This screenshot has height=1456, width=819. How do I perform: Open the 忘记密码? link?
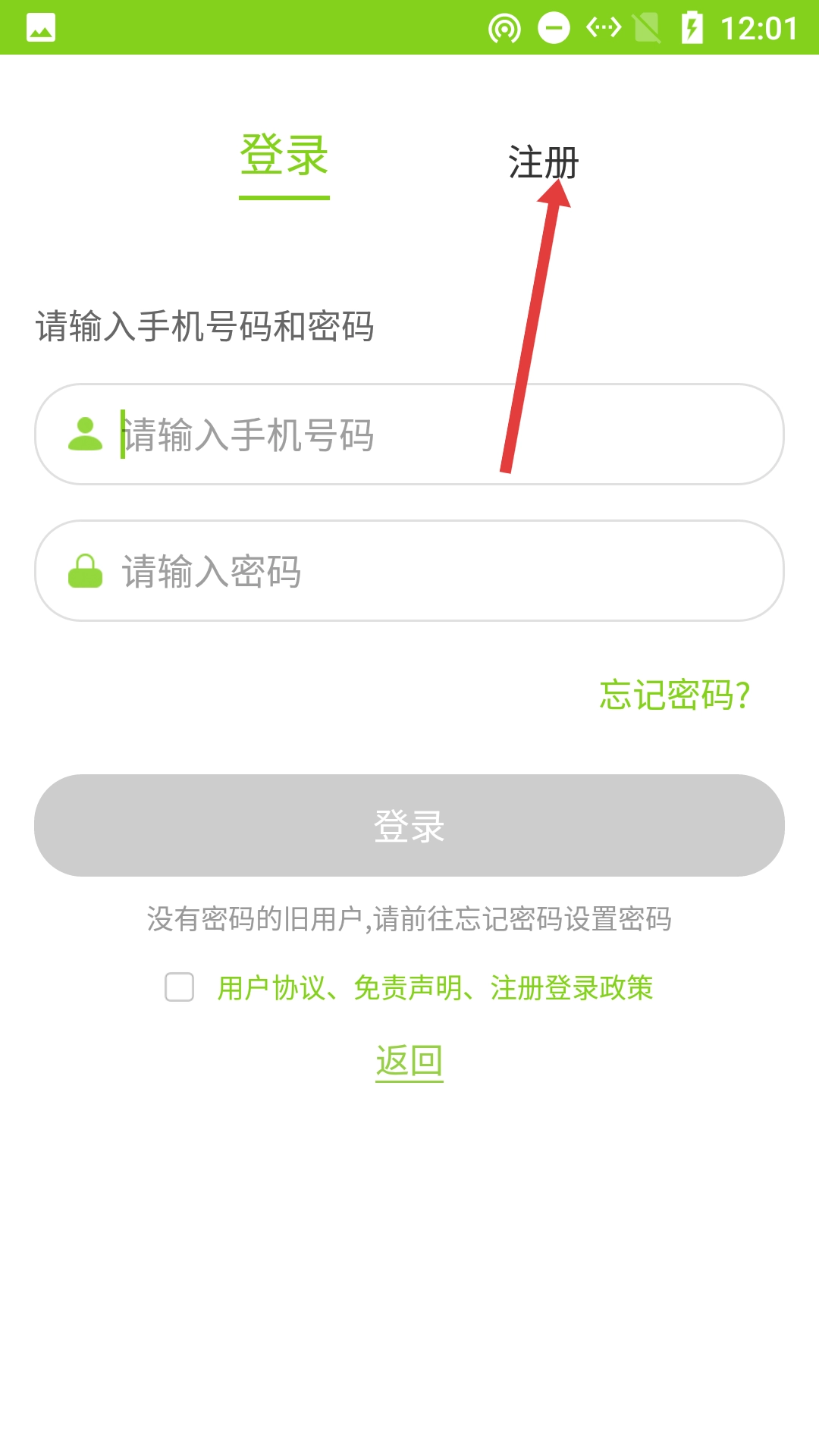(x=674, y=695)
